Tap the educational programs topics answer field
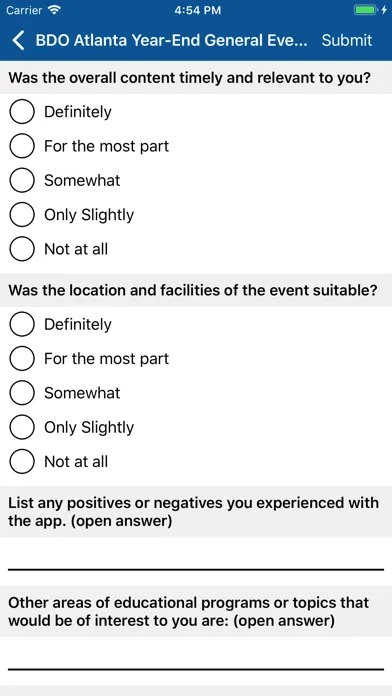This screenshot has width=392, height=696. click(196, 657)
